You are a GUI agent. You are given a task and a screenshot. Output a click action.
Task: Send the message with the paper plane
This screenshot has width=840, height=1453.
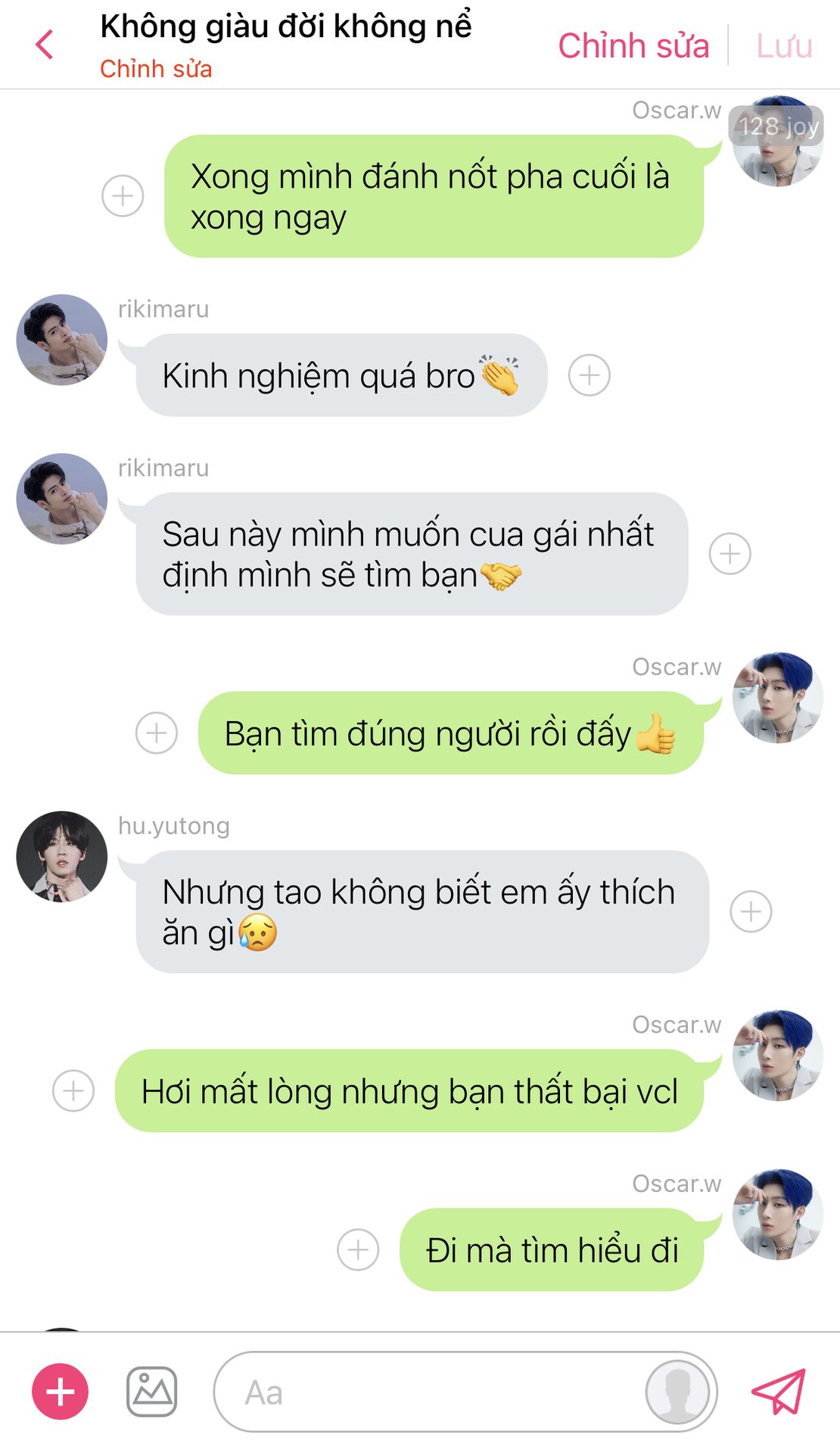(x=778, y=1391)
